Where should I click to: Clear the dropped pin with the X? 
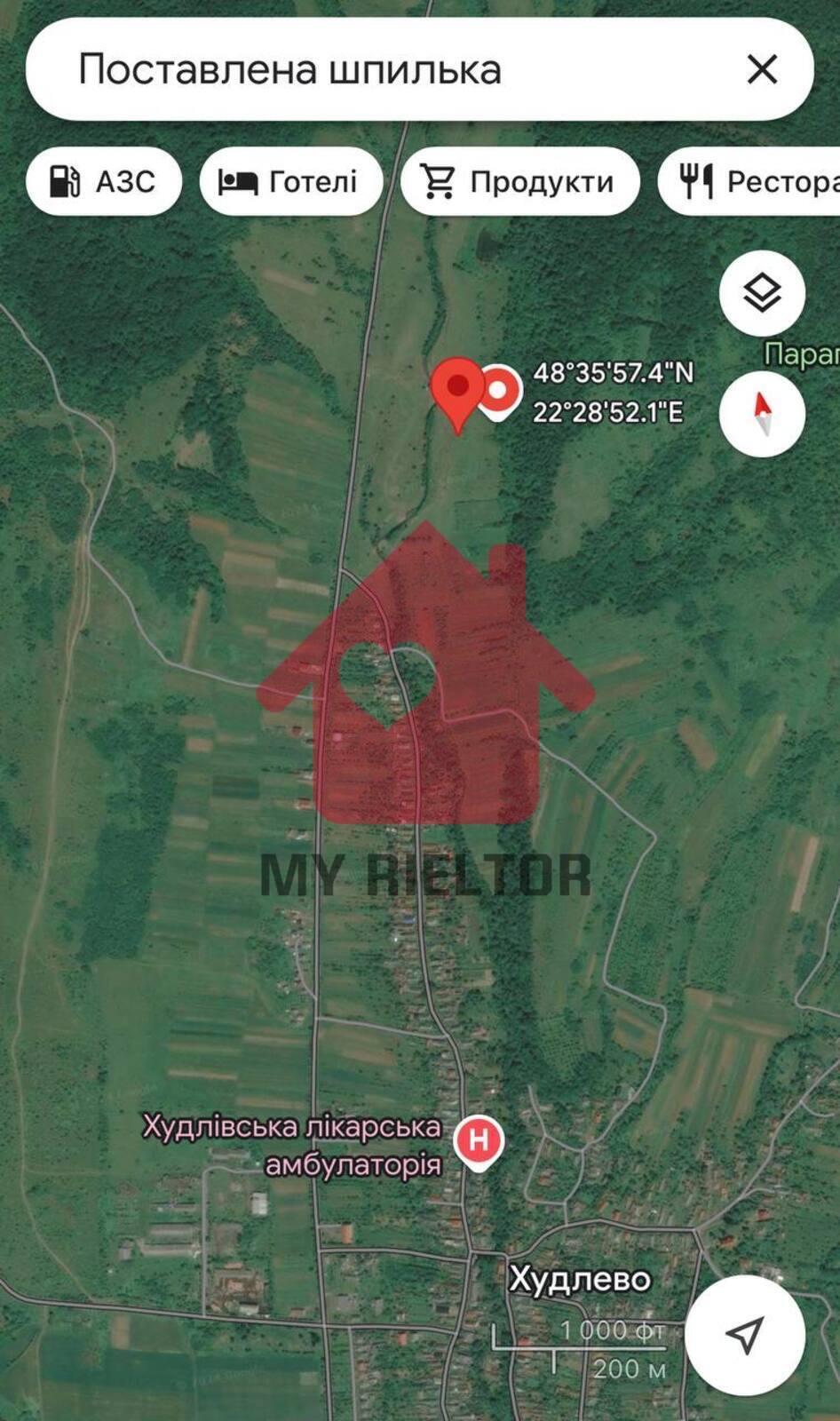tap(762, 69)
